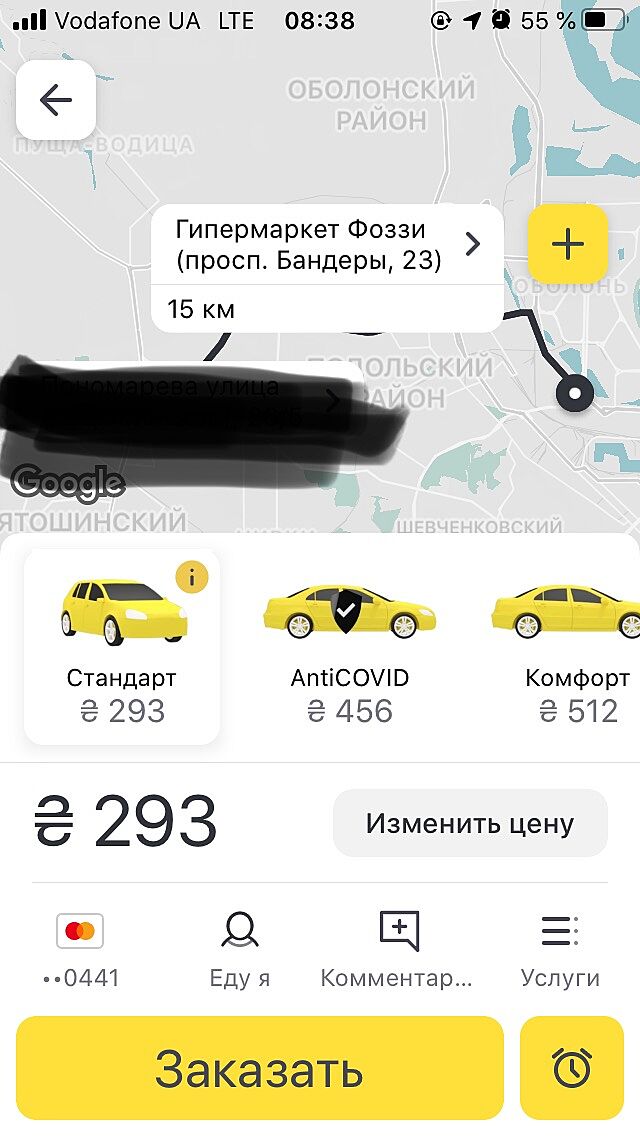Screen dimensions: 640x1136
Task: Tap Изменить цену to change price
Action: pyautogui.click(x=469, y=823)
